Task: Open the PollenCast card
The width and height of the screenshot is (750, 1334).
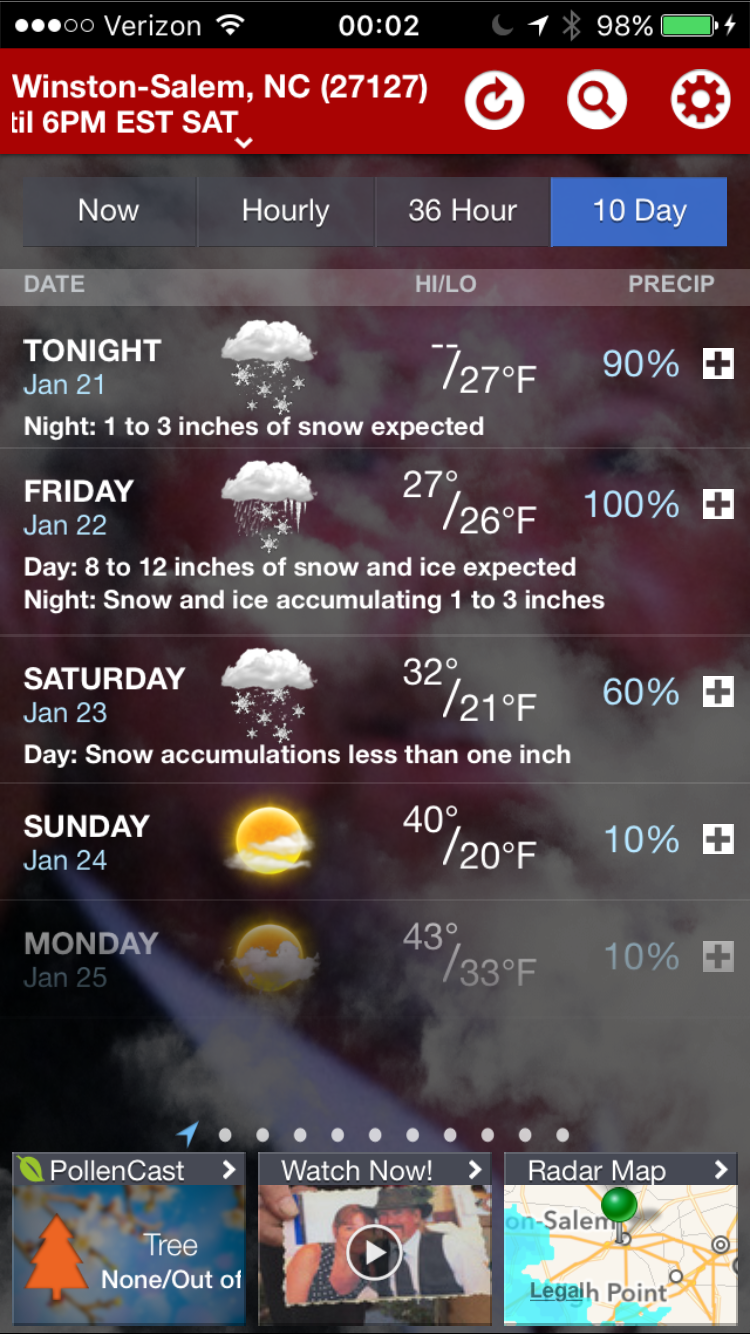Action: [x=129, y=1239]
